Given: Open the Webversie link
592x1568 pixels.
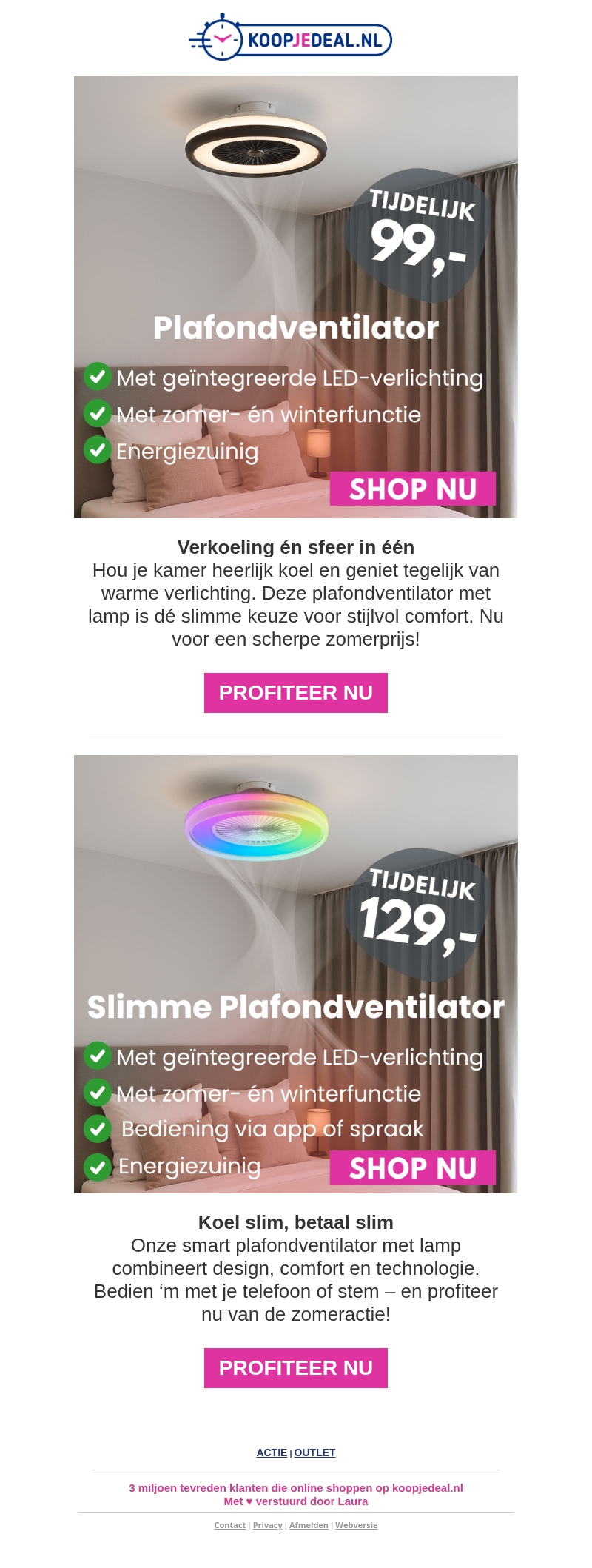Looking at the screenshot, I should pyautogui.click(x=356, y=1525).
